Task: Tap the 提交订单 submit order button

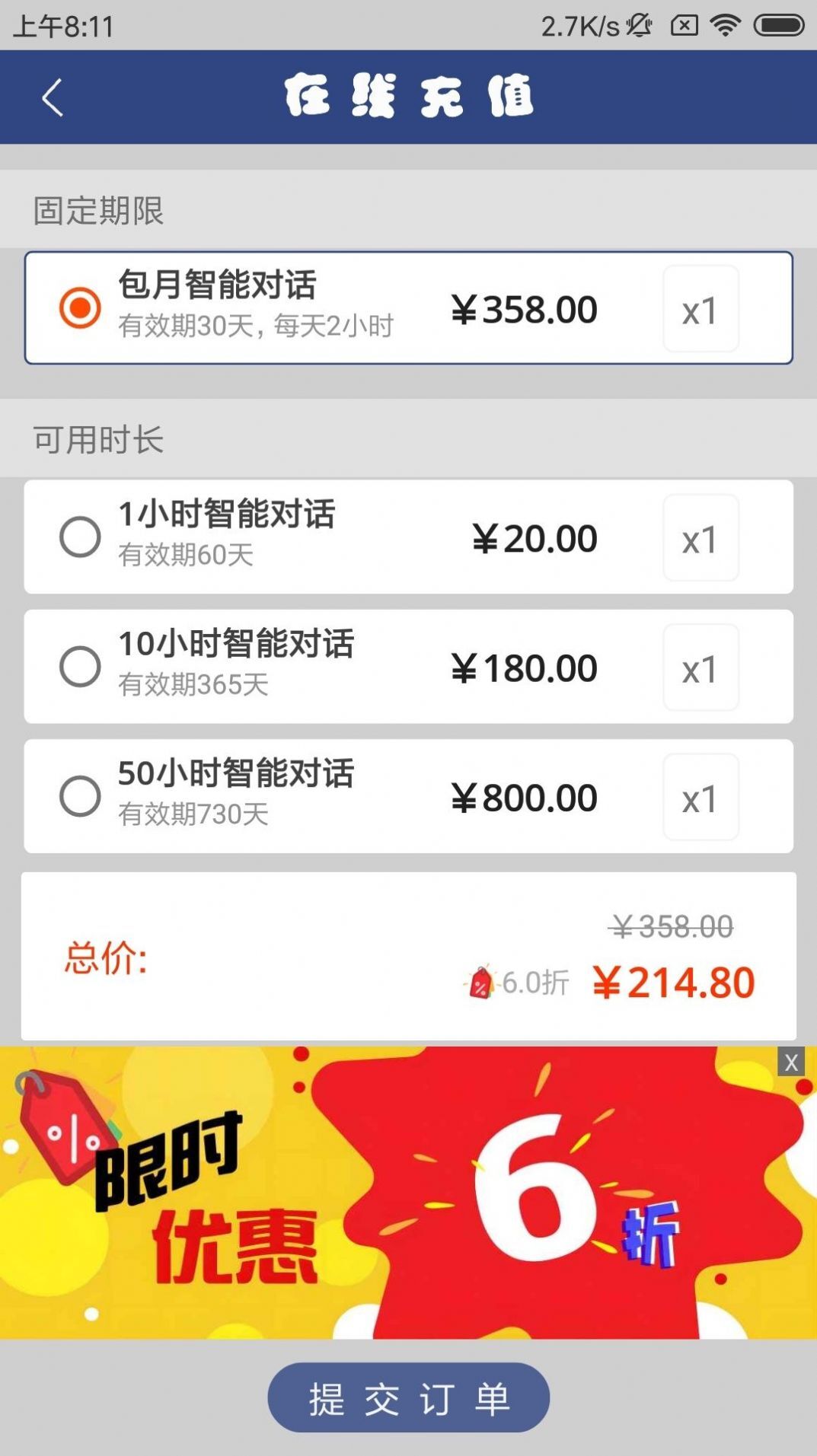Action: (408, 1397)
